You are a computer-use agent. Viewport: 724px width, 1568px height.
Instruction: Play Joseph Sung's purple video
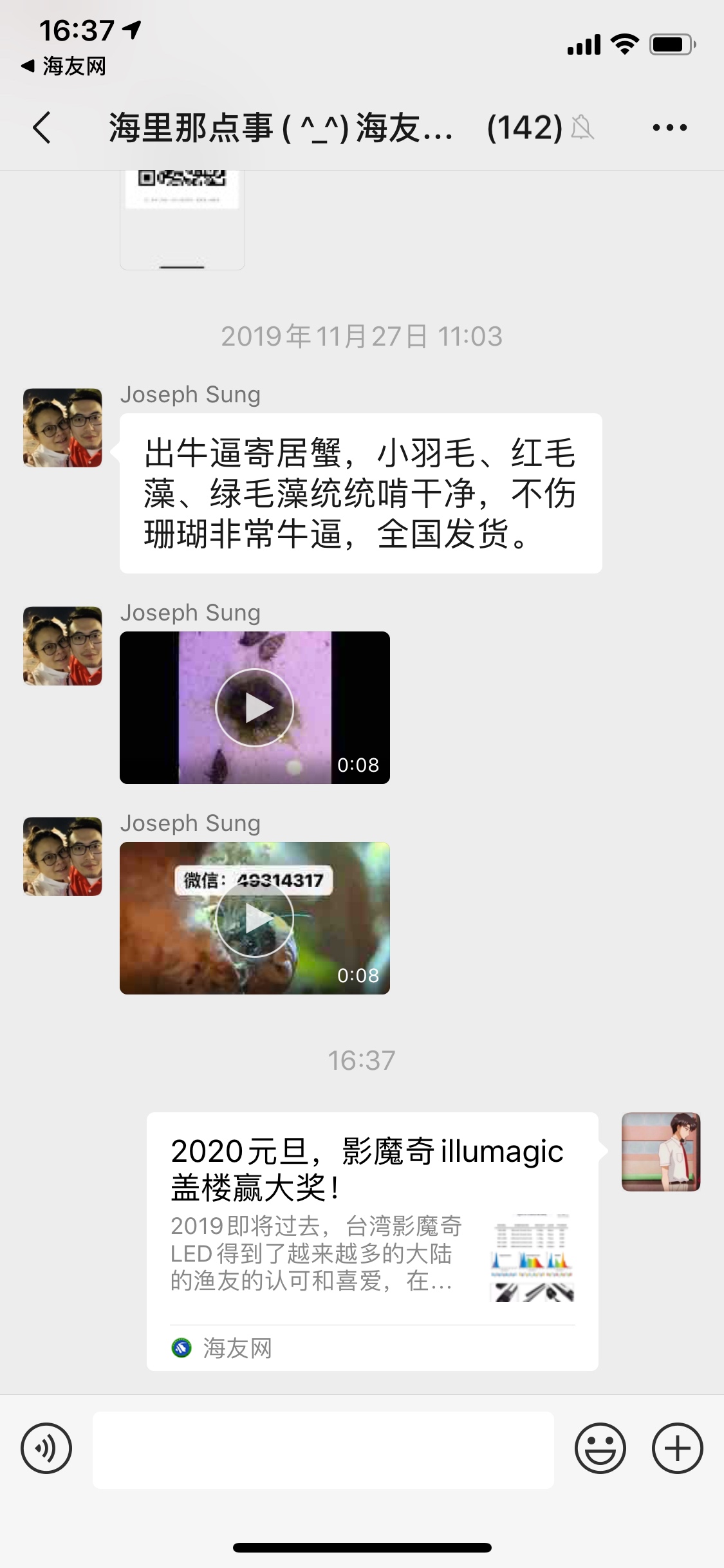(x=255, y=707)
